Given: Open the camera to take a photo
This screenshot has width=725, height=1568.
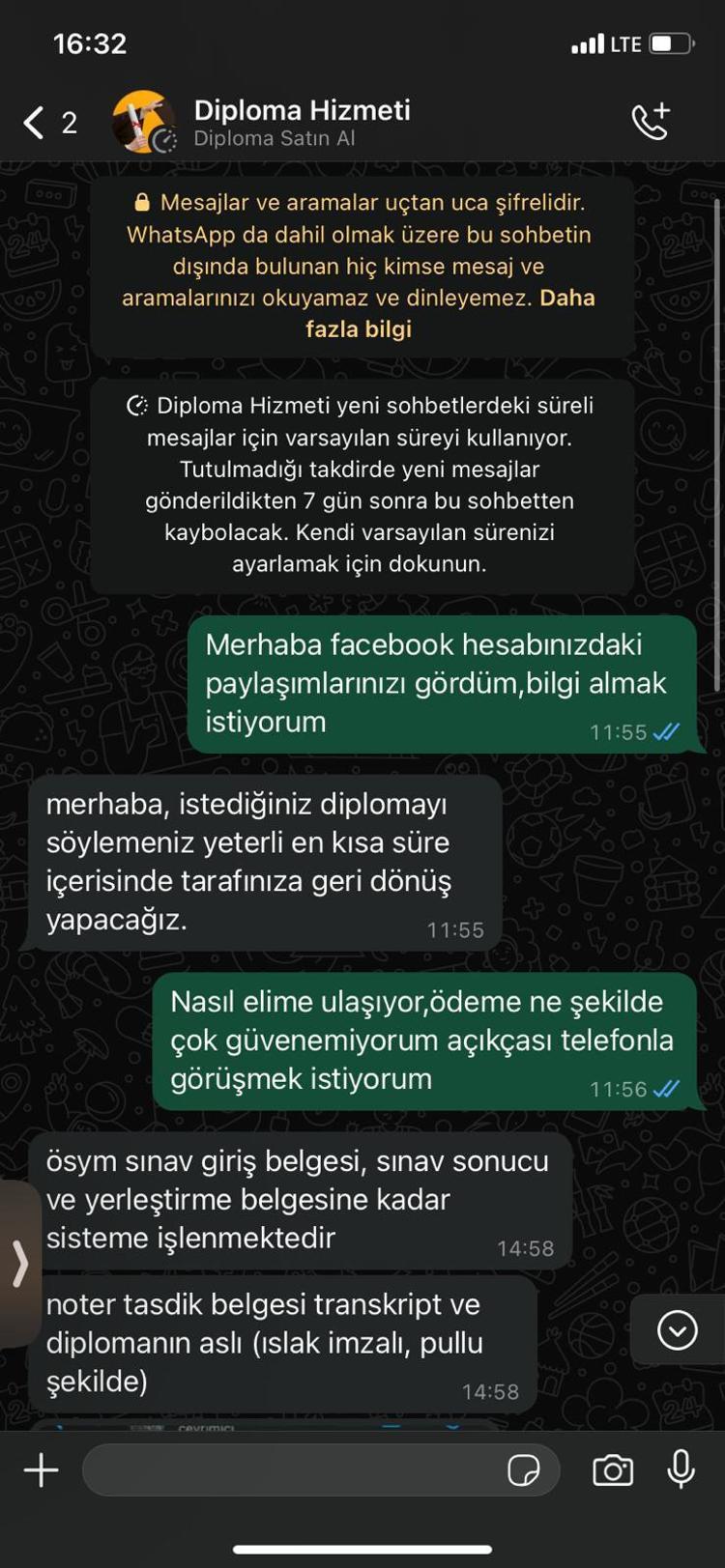Looking at the screenshot, I should 612,1470.
